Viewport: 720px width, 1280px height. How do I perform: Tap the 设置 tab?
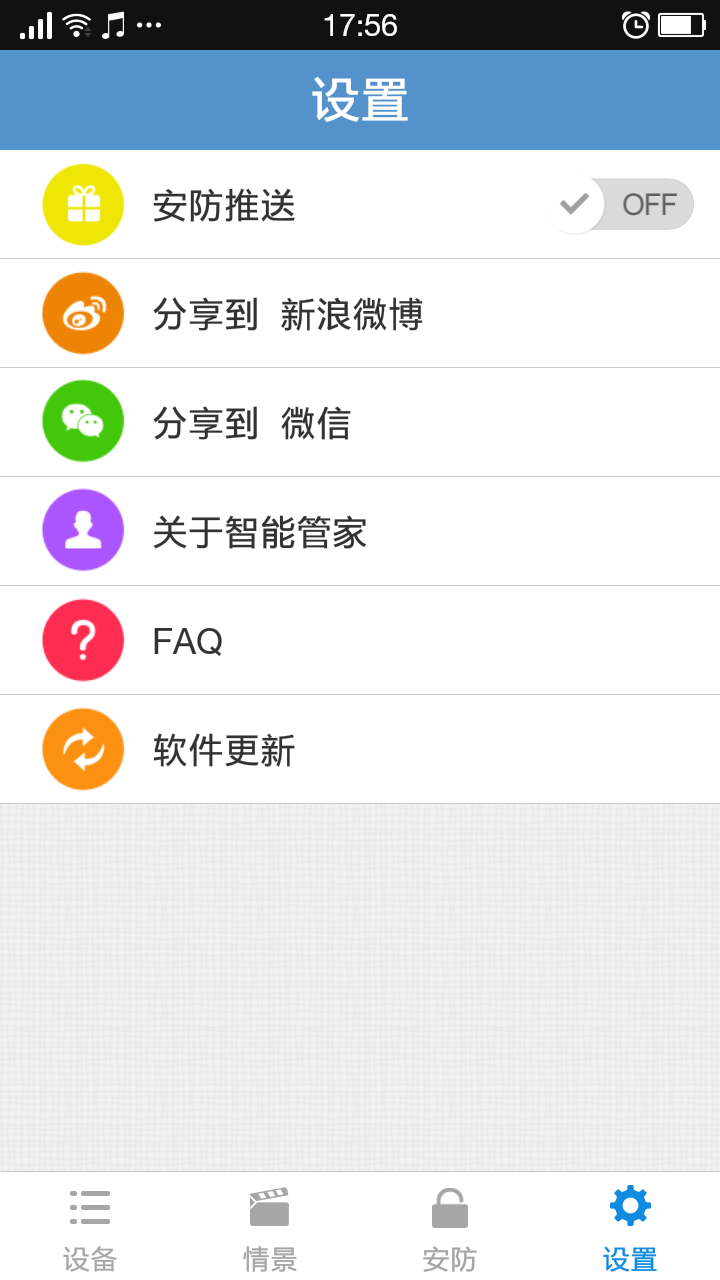pyautogui.click(x=630, y=1226)
